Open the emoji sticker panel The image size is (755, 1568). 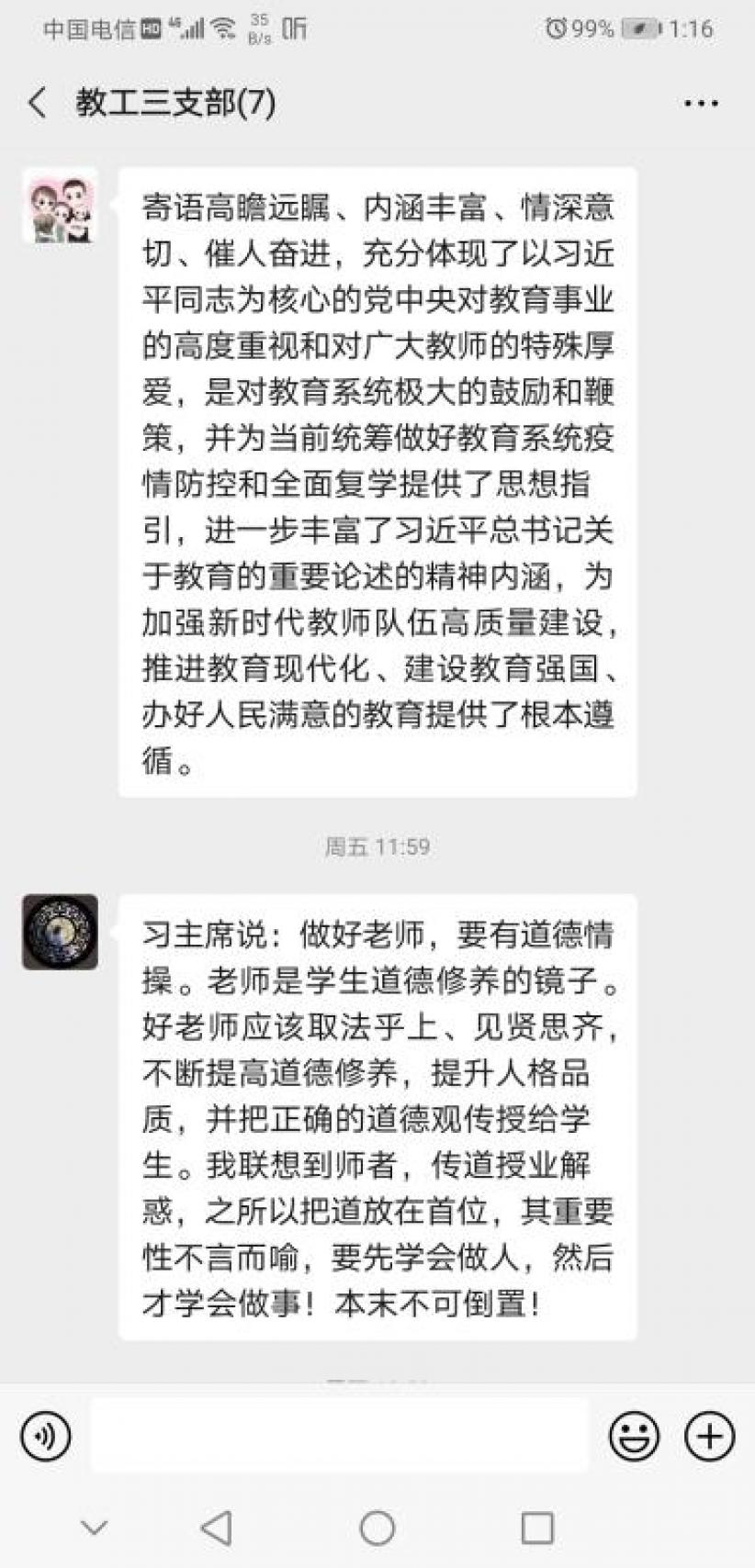coord(634,1435)
